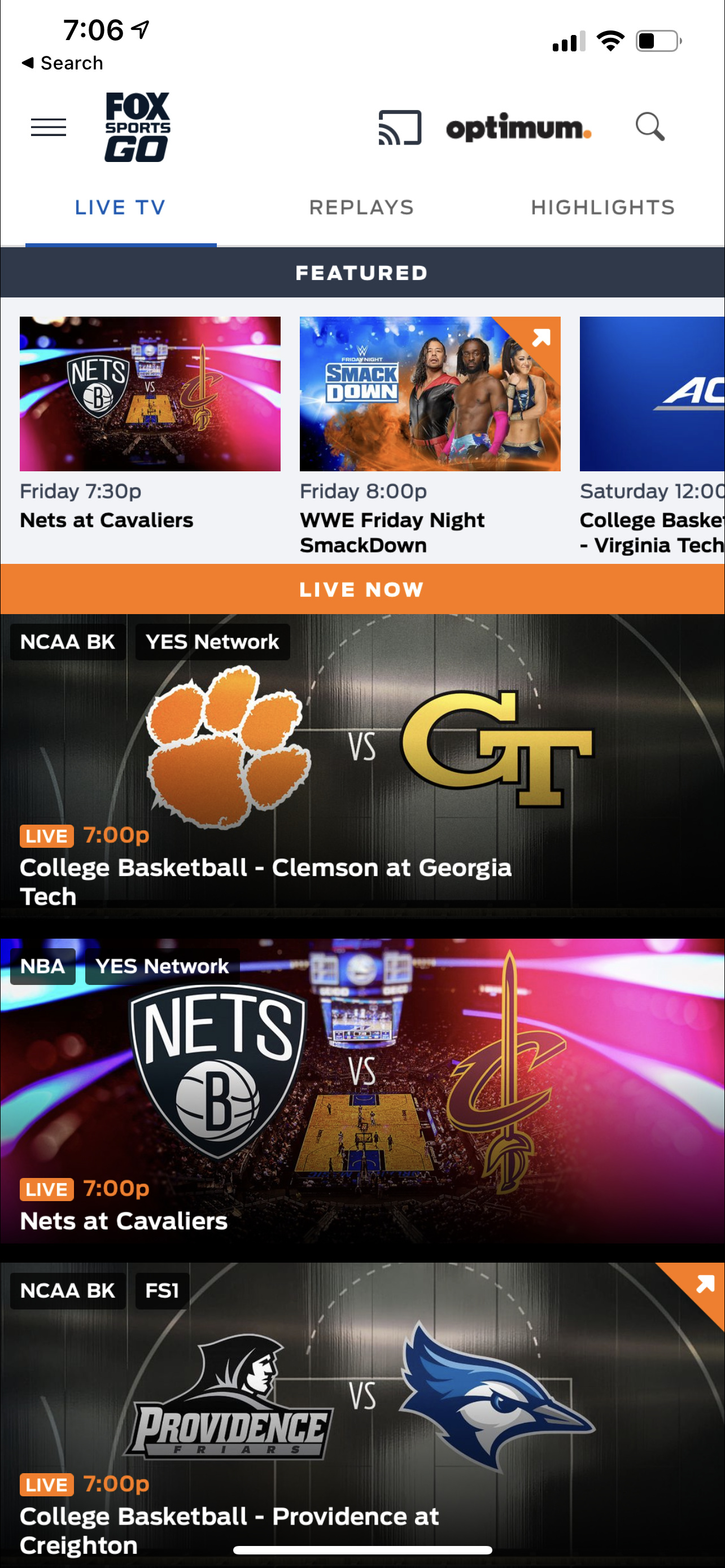Switch to the Replays tab

click(x=361, y=208)
